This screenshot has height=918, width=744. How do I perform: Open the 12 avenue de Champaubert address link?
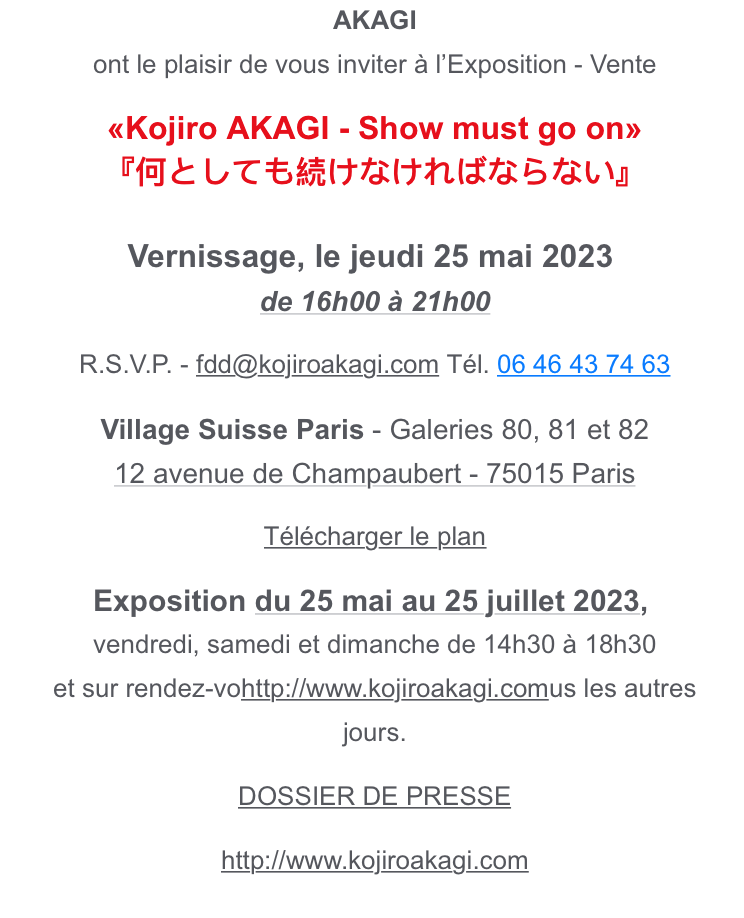[374, 473]
